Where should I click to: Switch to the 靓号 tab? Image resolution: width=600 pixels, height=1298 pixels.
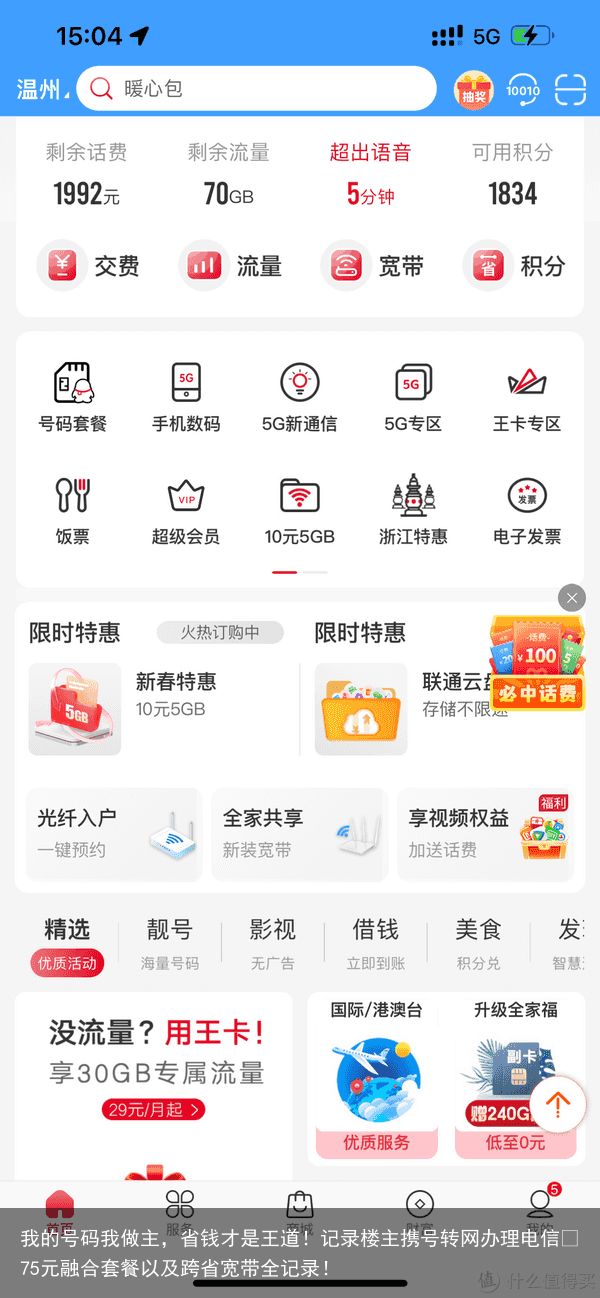[x=169, y=944]
